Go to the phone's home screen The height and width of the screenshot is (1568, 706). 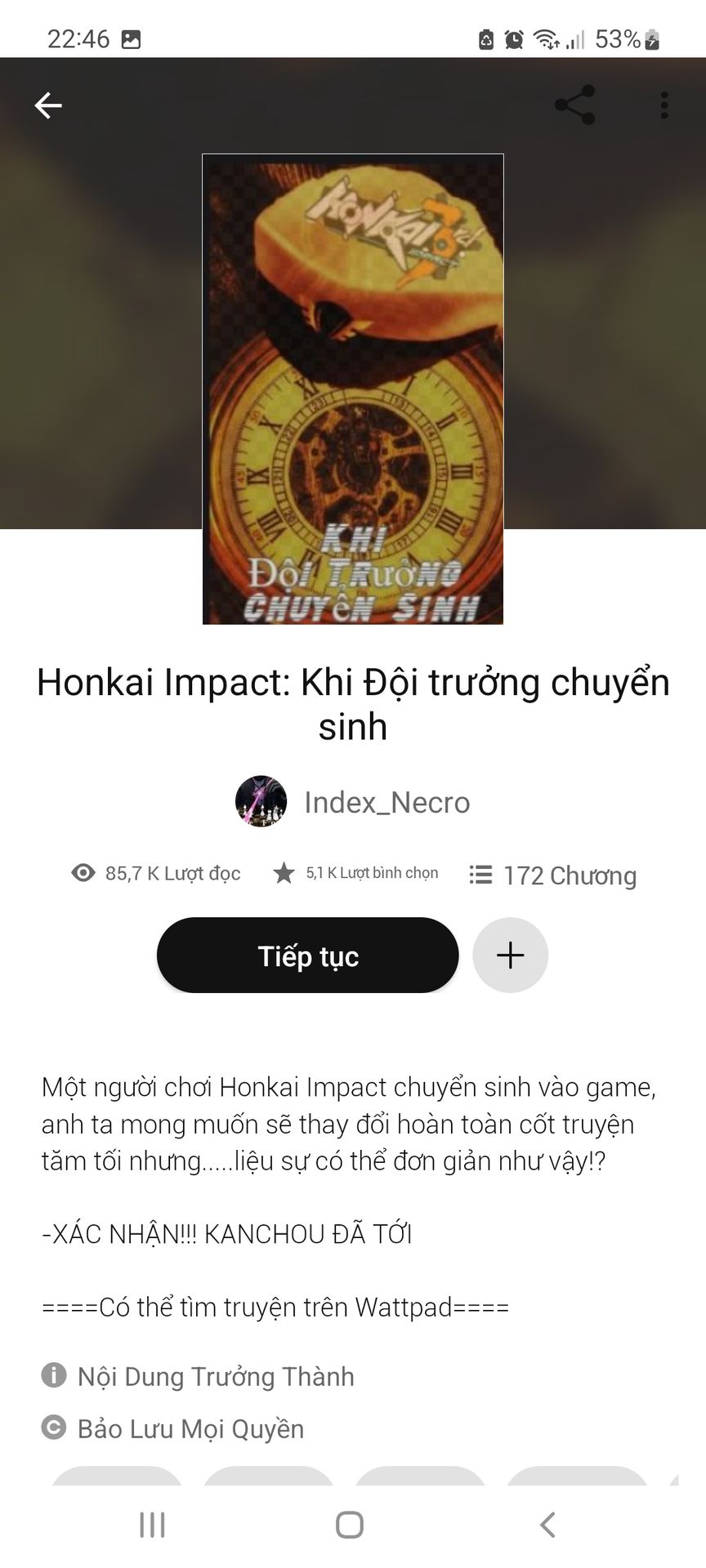350,1524
